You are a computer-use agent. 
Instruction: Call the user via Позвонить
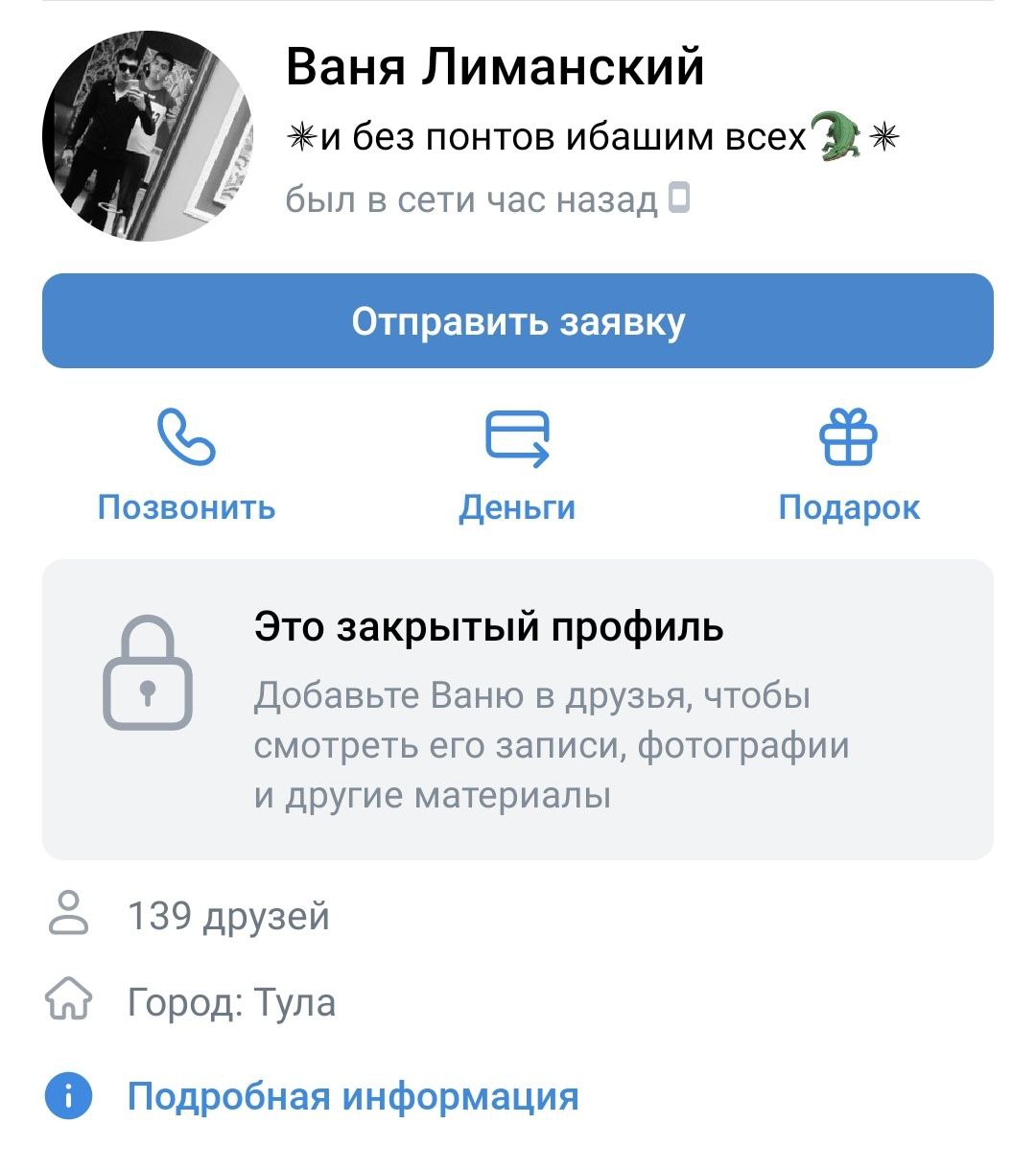186,463
